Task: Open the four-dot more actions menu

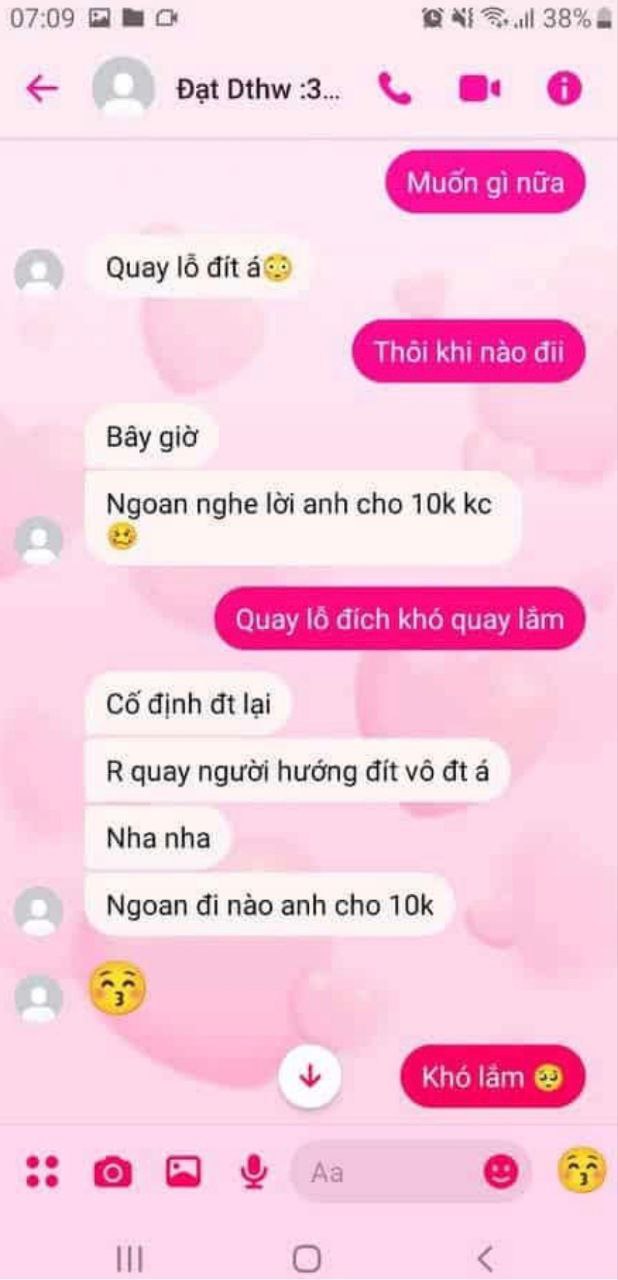Action: pyautogui.click(x=41, y=1170)
